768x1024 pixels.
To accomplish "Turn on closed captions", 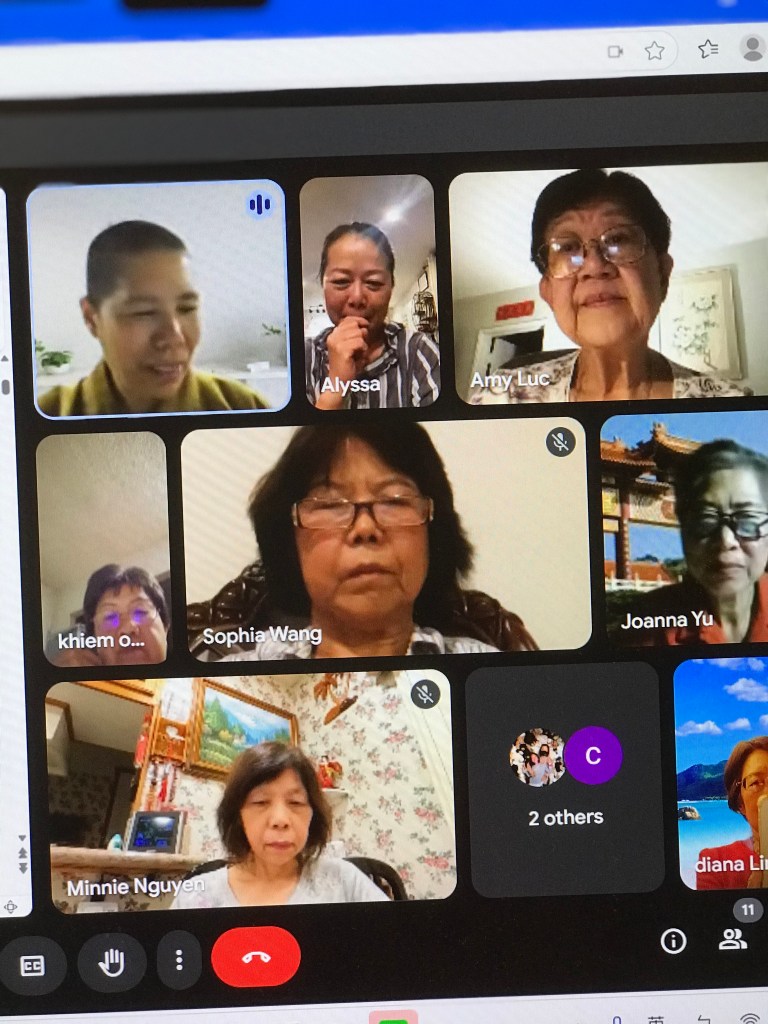I will tap(32, 965).
